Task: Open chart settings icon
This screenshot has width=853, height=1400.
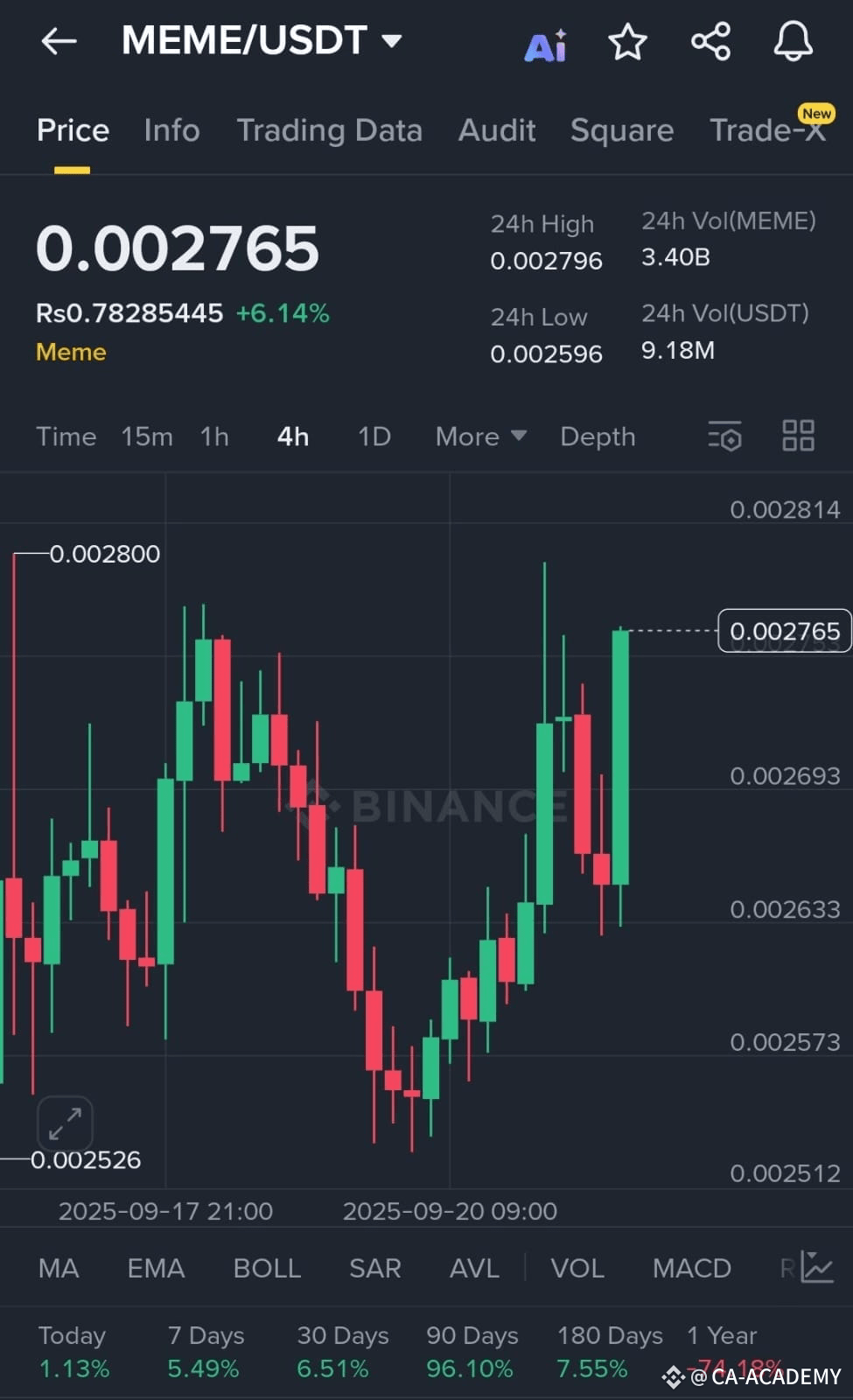Action: pyautogui.click(x=724, y=436)
